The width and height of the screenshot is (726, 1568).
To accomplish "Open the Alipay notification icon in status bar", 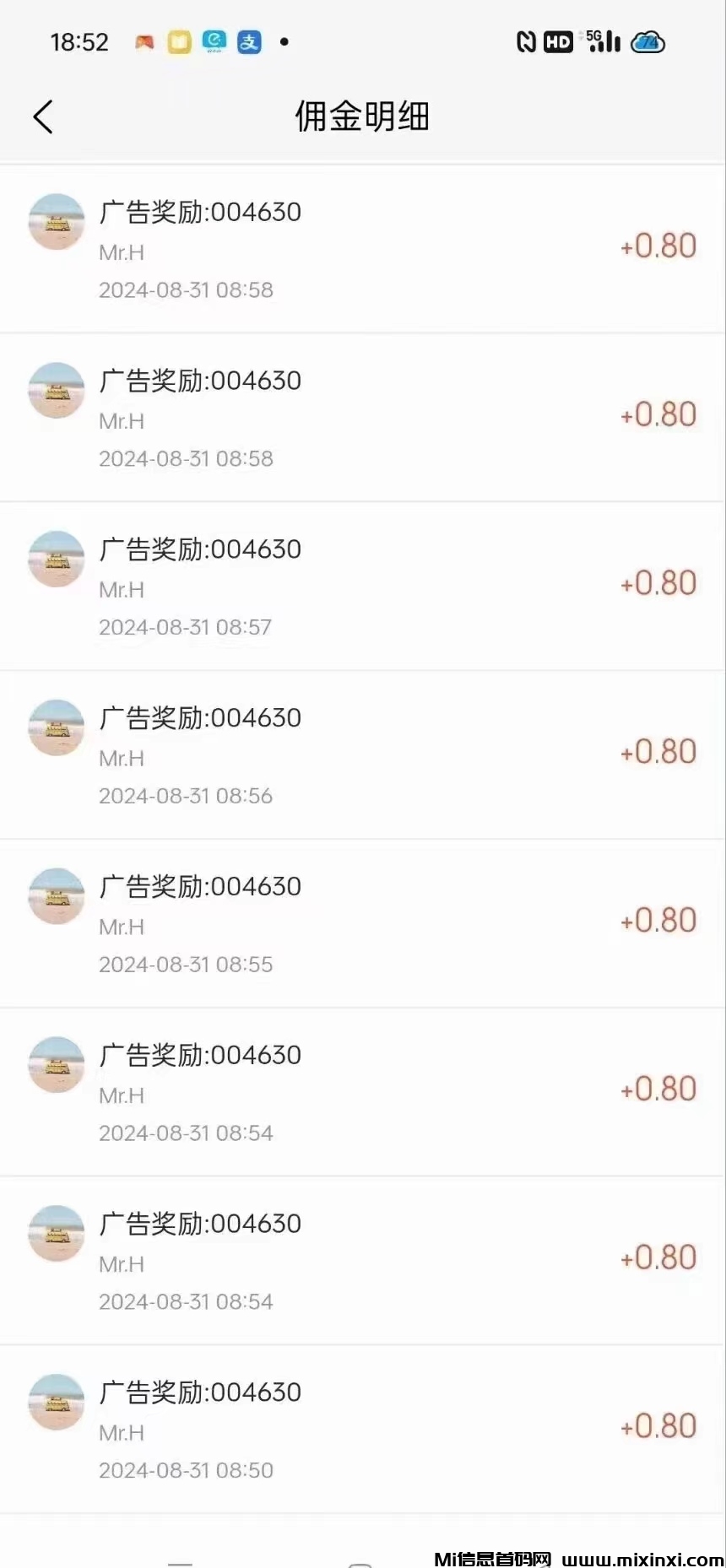I will click(248, 41).
